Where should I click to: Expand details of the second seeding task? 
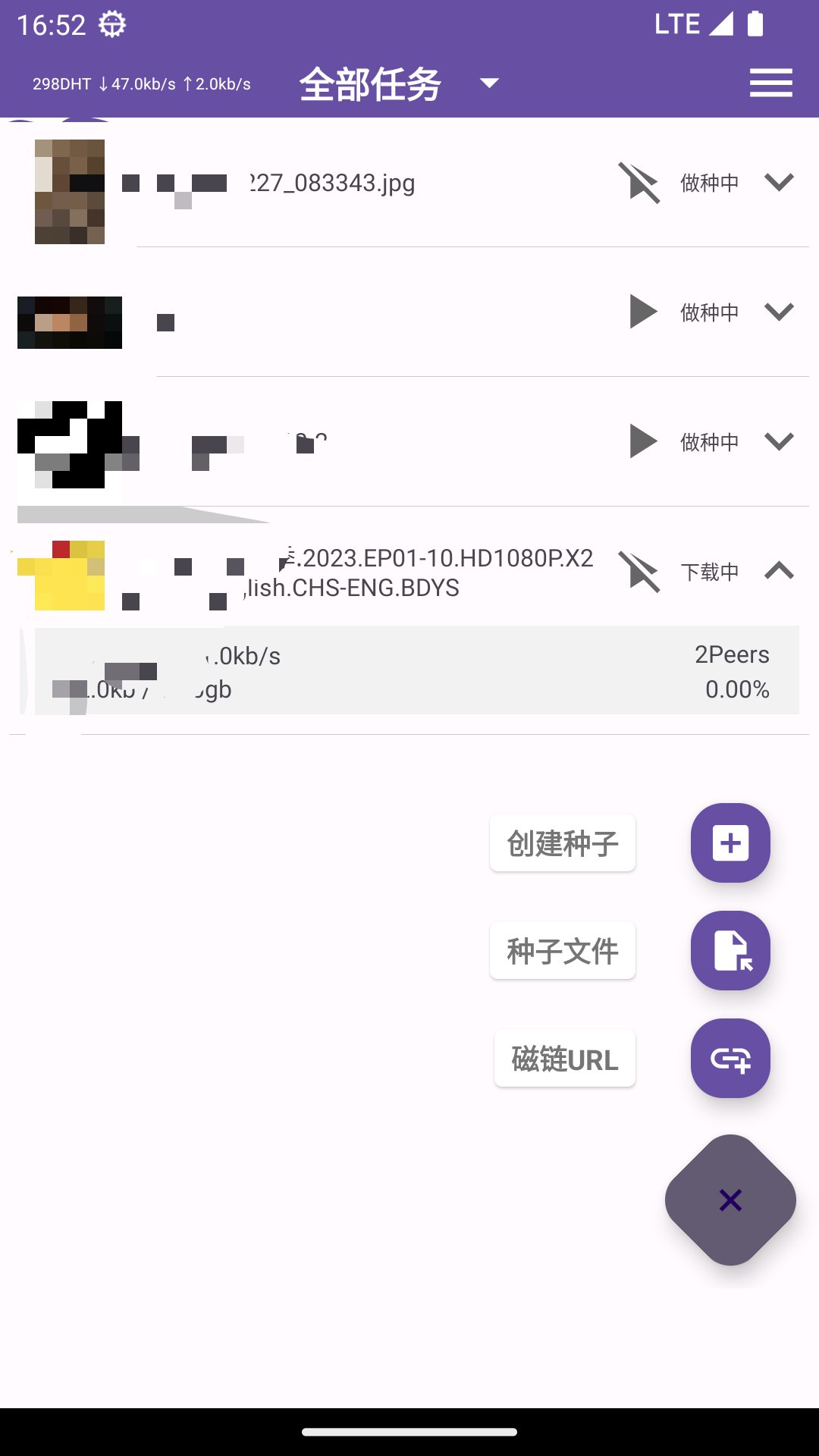click(x=780, y=312)
